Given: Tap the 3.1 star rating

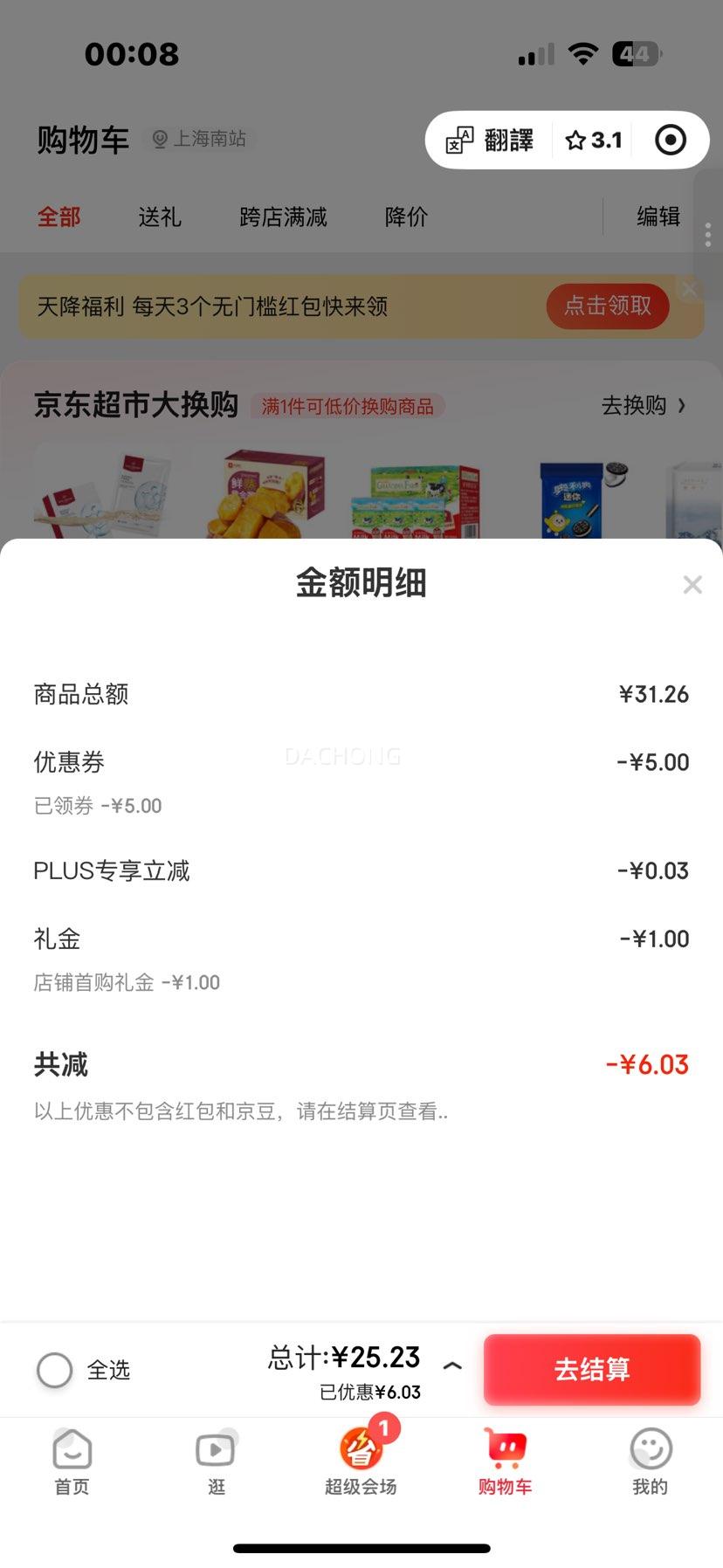Looking at the screenshot, I should 593,140.
